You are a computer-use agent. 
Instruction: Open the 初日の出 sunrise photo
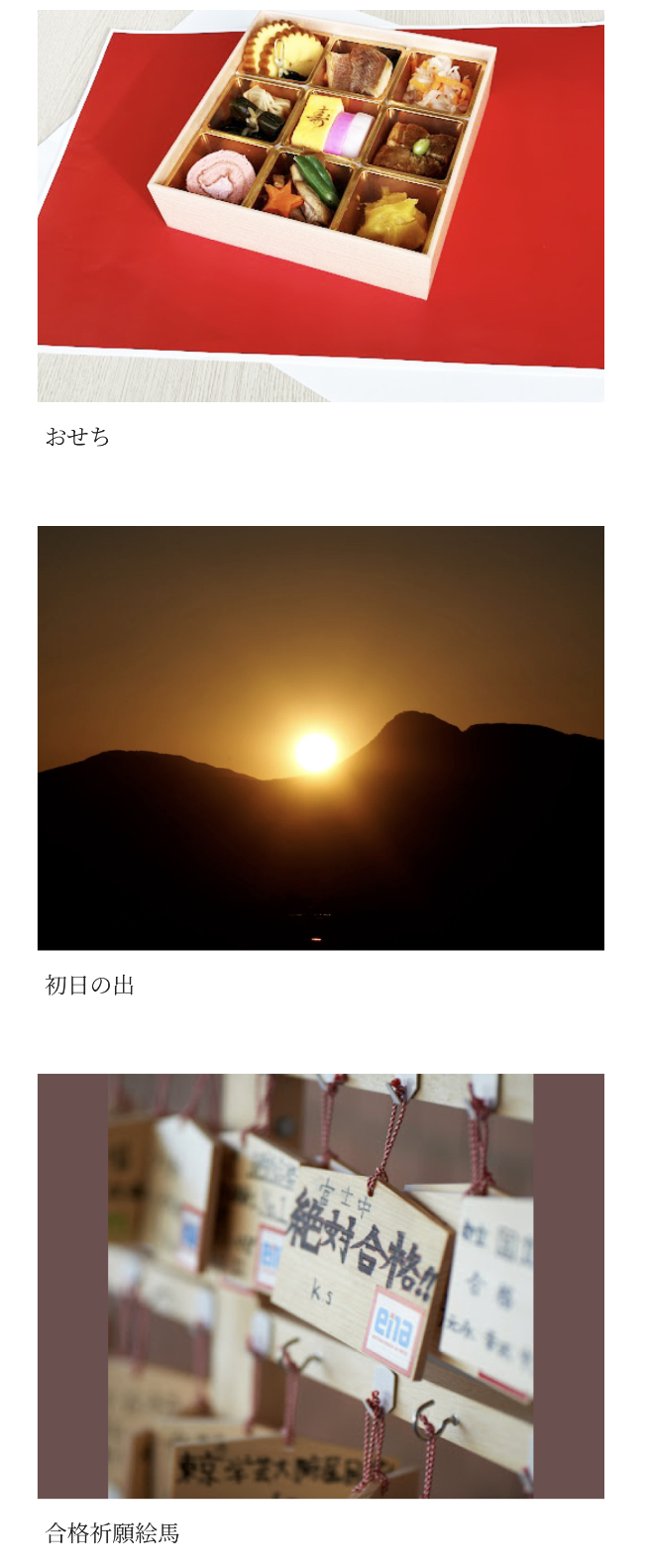pyautogui.click(x=320, y=737)
